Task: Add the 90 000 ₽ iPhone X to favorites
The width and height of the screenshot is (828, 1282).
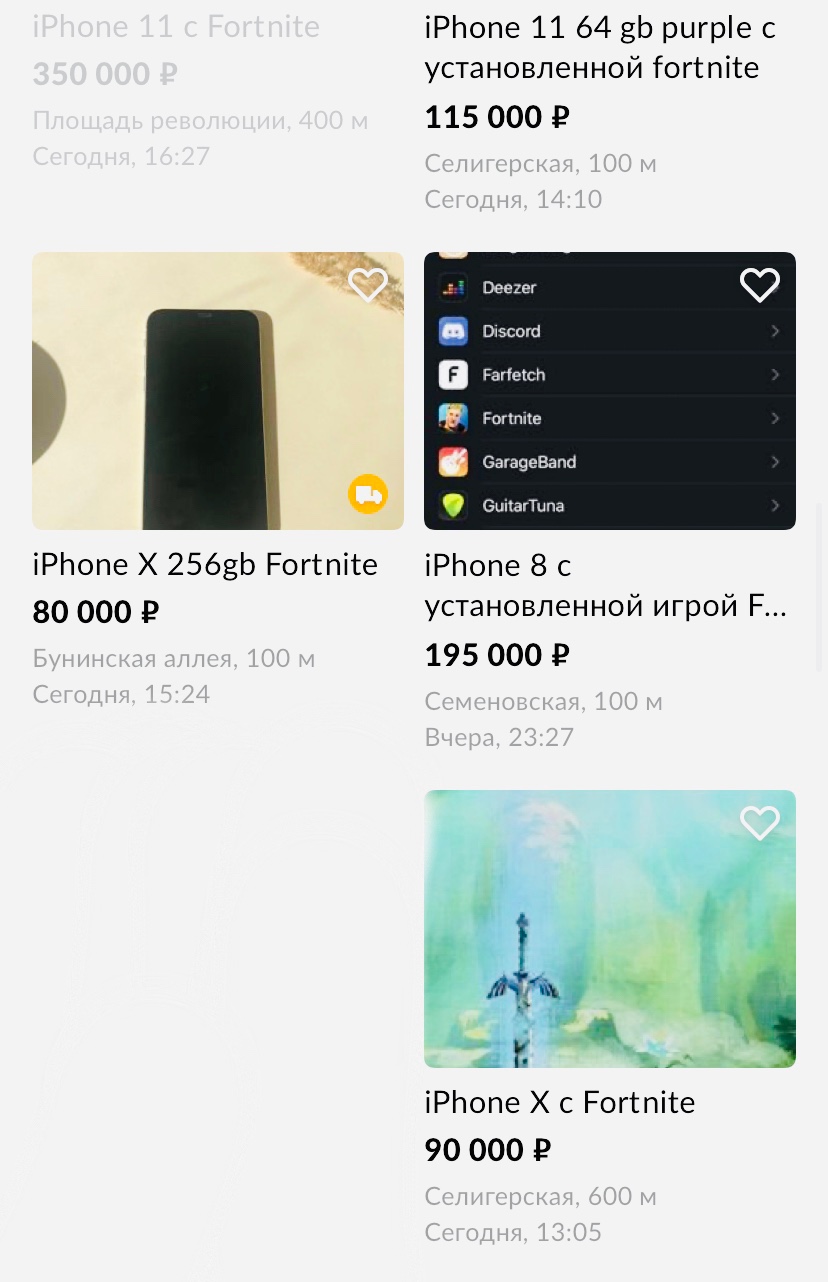Action: (x=759, y=823)
